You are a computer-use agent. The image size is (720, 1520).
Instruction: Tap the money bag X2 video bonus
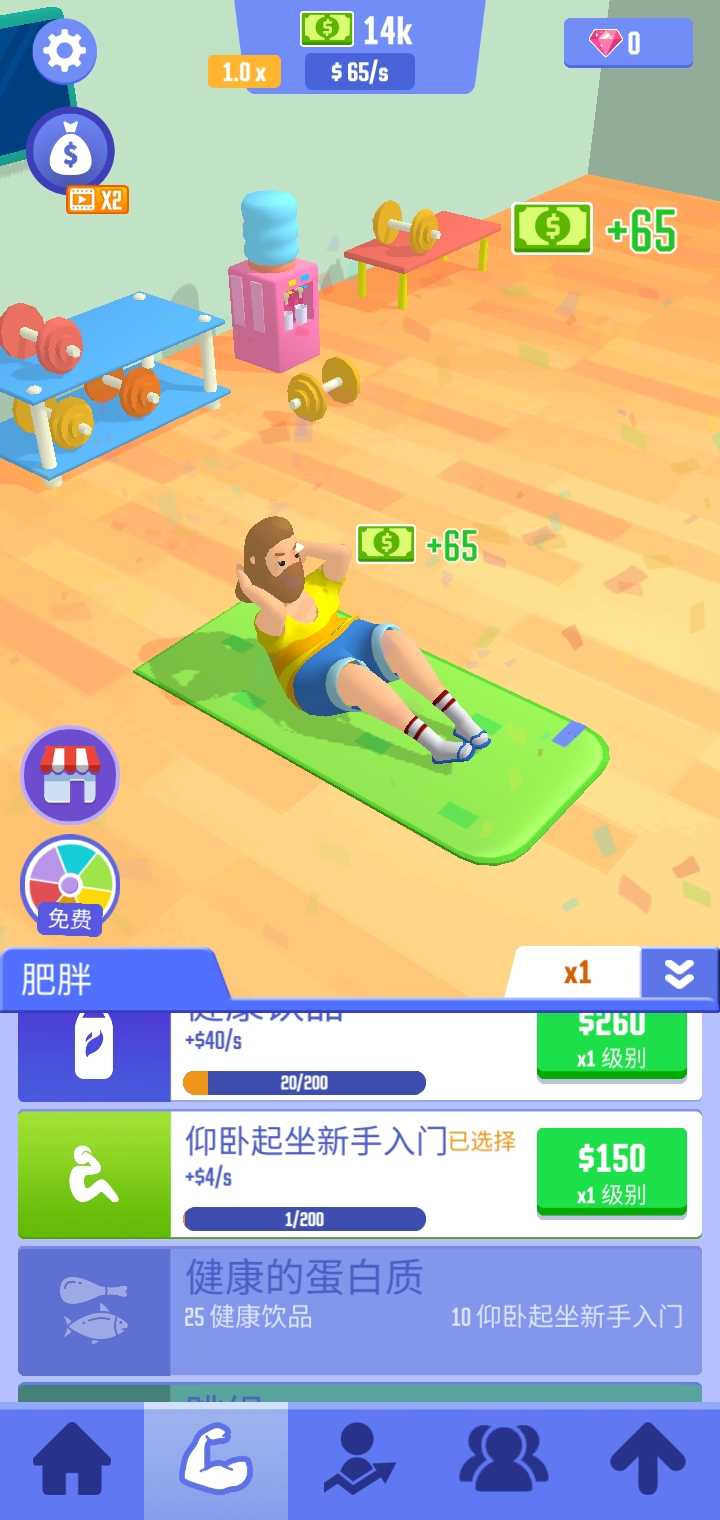tap(71, 152)
